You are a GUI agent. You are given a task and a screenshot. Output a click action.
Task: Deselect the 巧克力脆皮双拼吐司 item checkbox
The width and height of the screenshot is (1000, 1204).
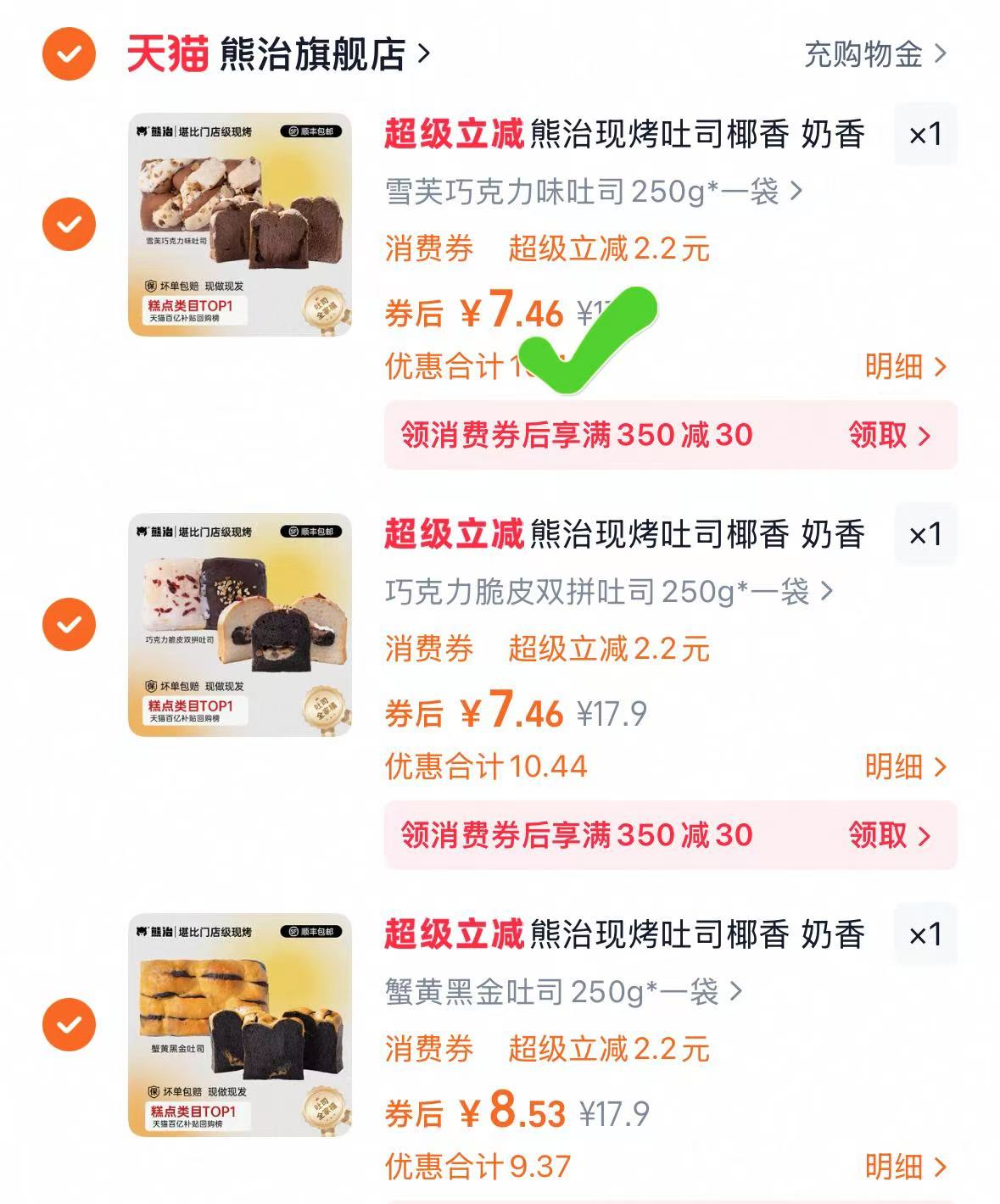69,625
